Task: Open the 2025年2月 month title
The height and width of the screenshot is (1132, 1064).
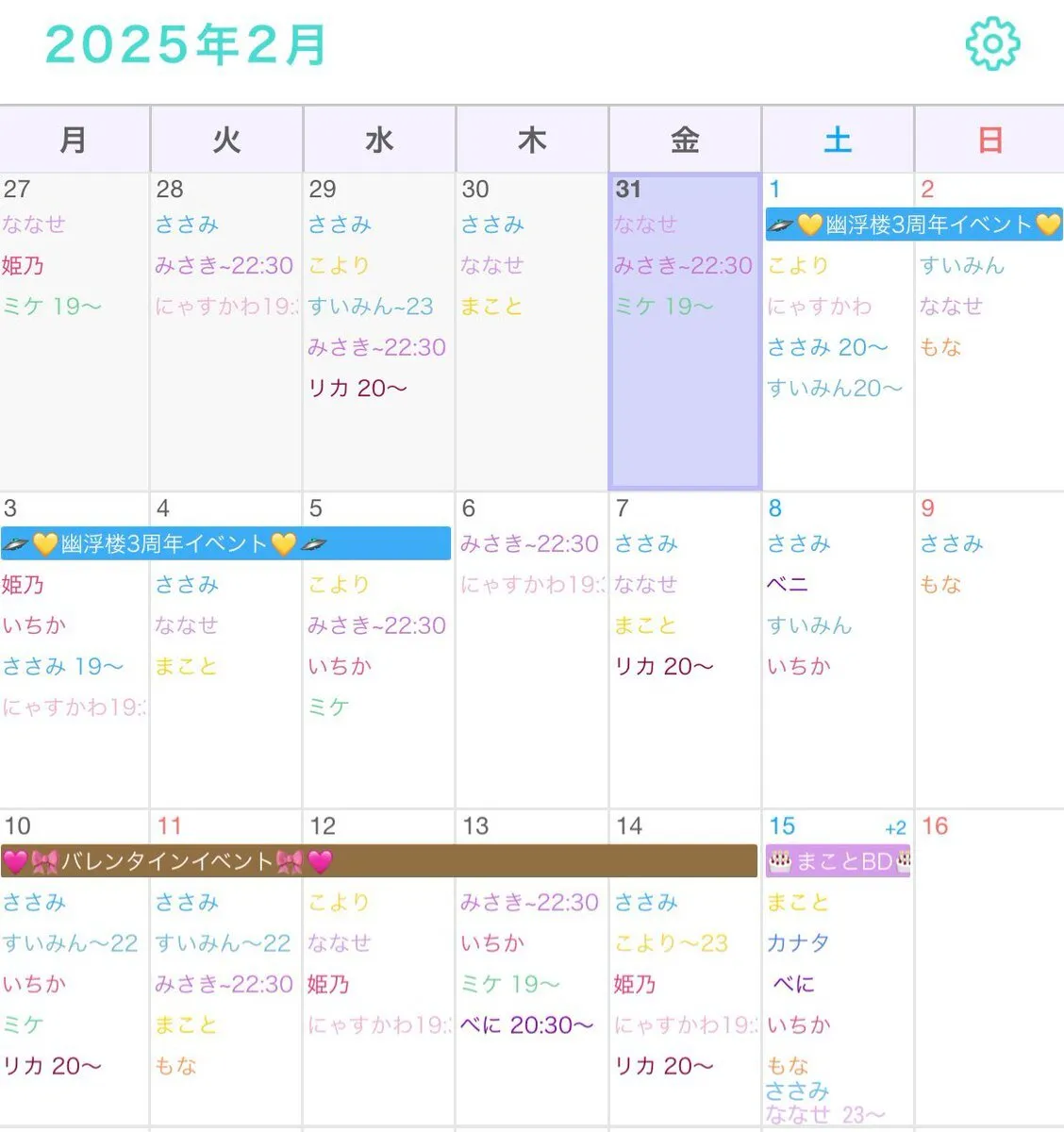Action: pyautogui.click(x=186, y=44)
